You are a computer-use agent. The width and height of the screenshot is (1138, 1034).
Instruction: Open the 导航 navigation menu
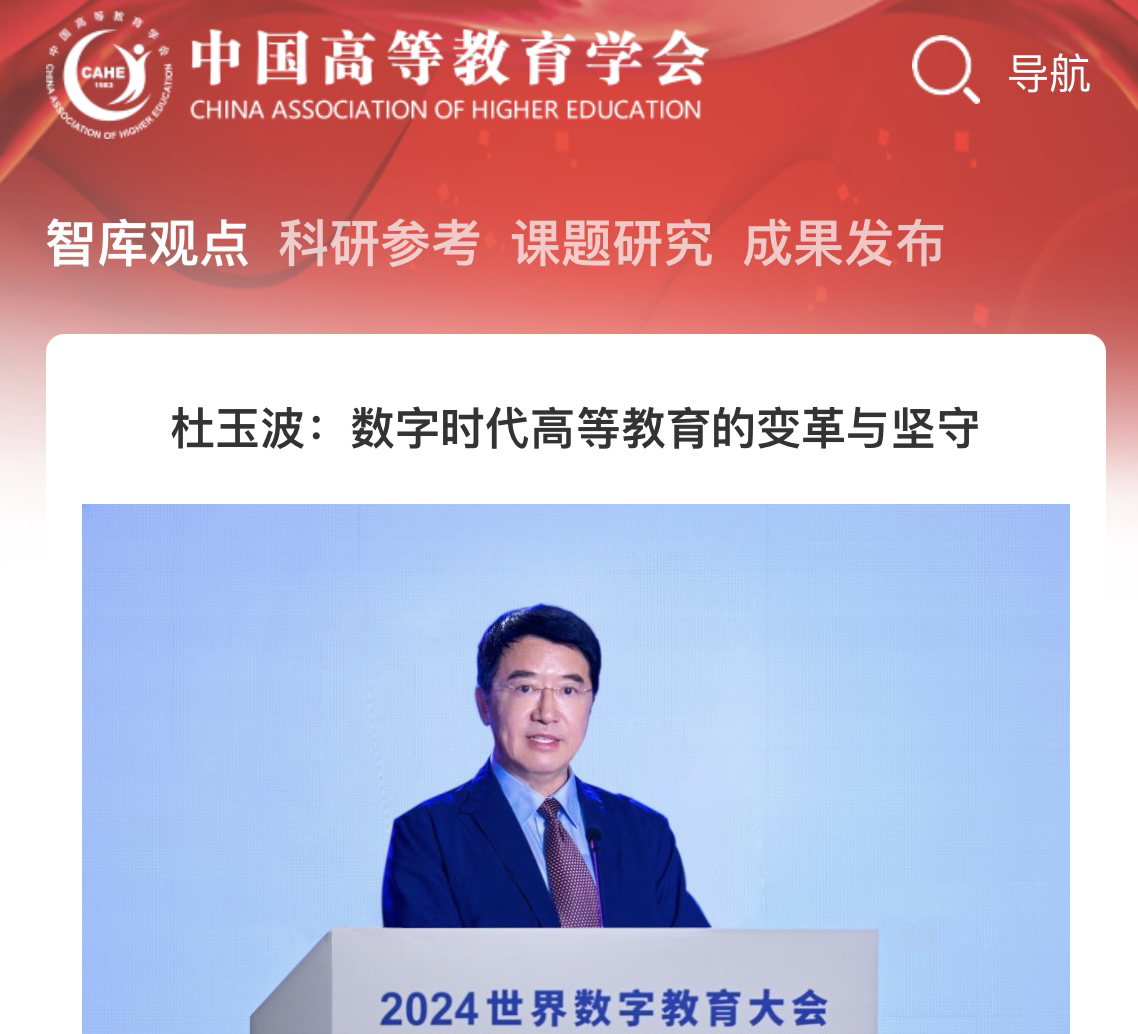(x=1048, y=74)
